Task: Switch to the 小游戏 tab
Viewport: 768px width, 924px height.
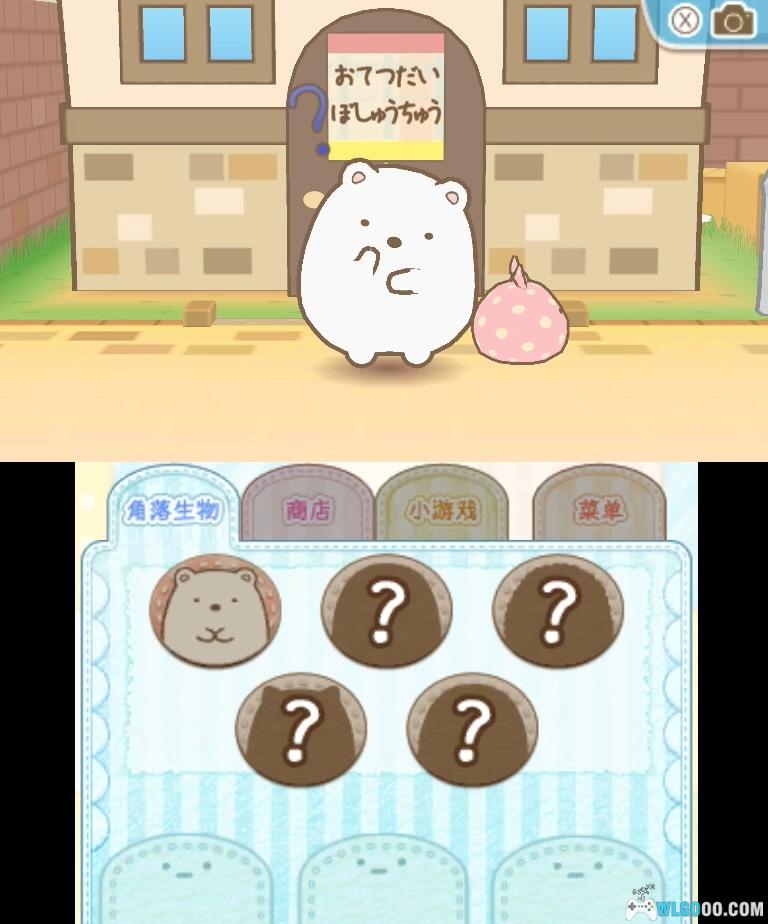Action: click(x=442, y=510)
